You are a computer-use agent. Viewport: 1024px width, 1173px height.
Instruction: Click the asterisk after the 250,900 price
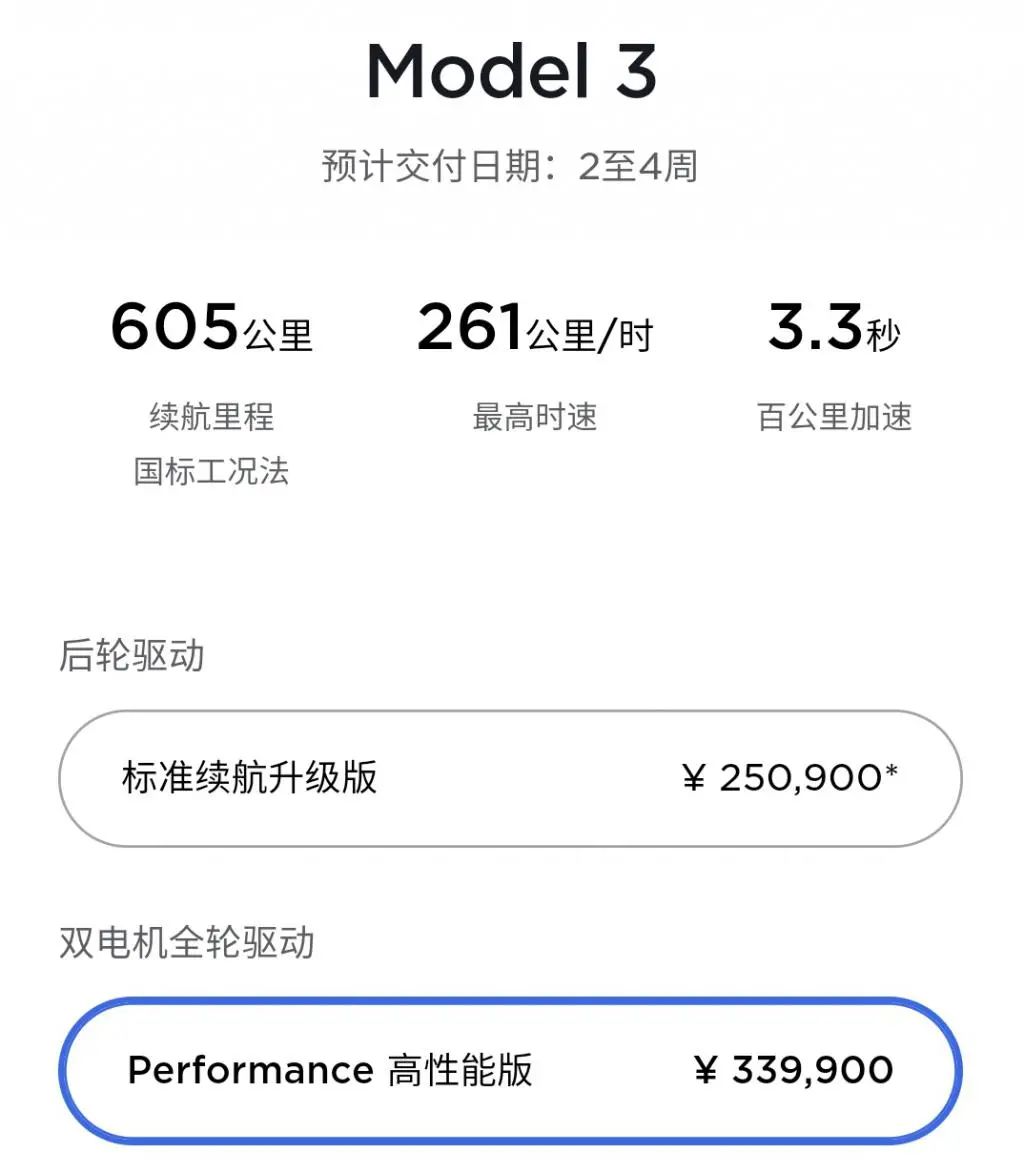(x=893, y=770)
